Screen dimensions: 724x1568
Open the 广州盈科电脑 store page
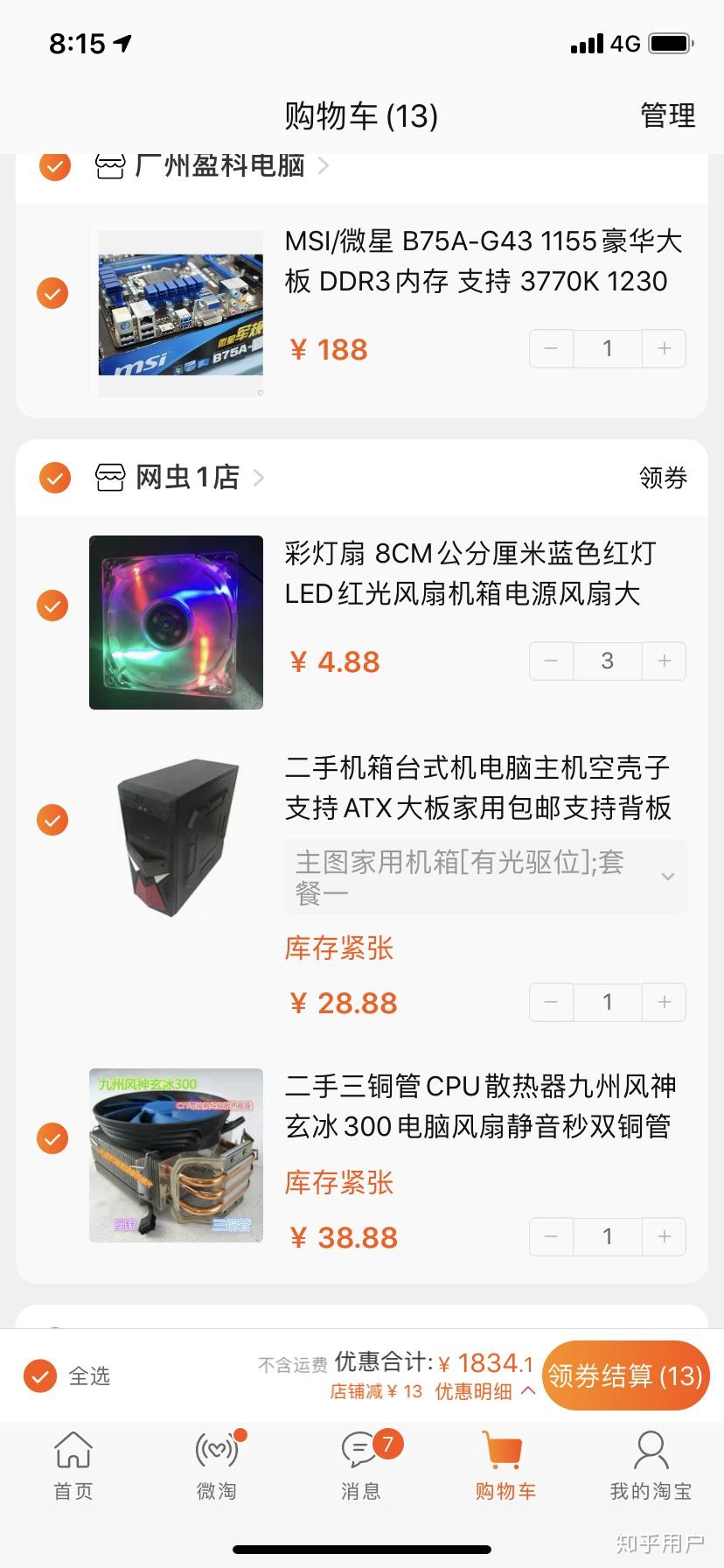[x=220, y=165]
